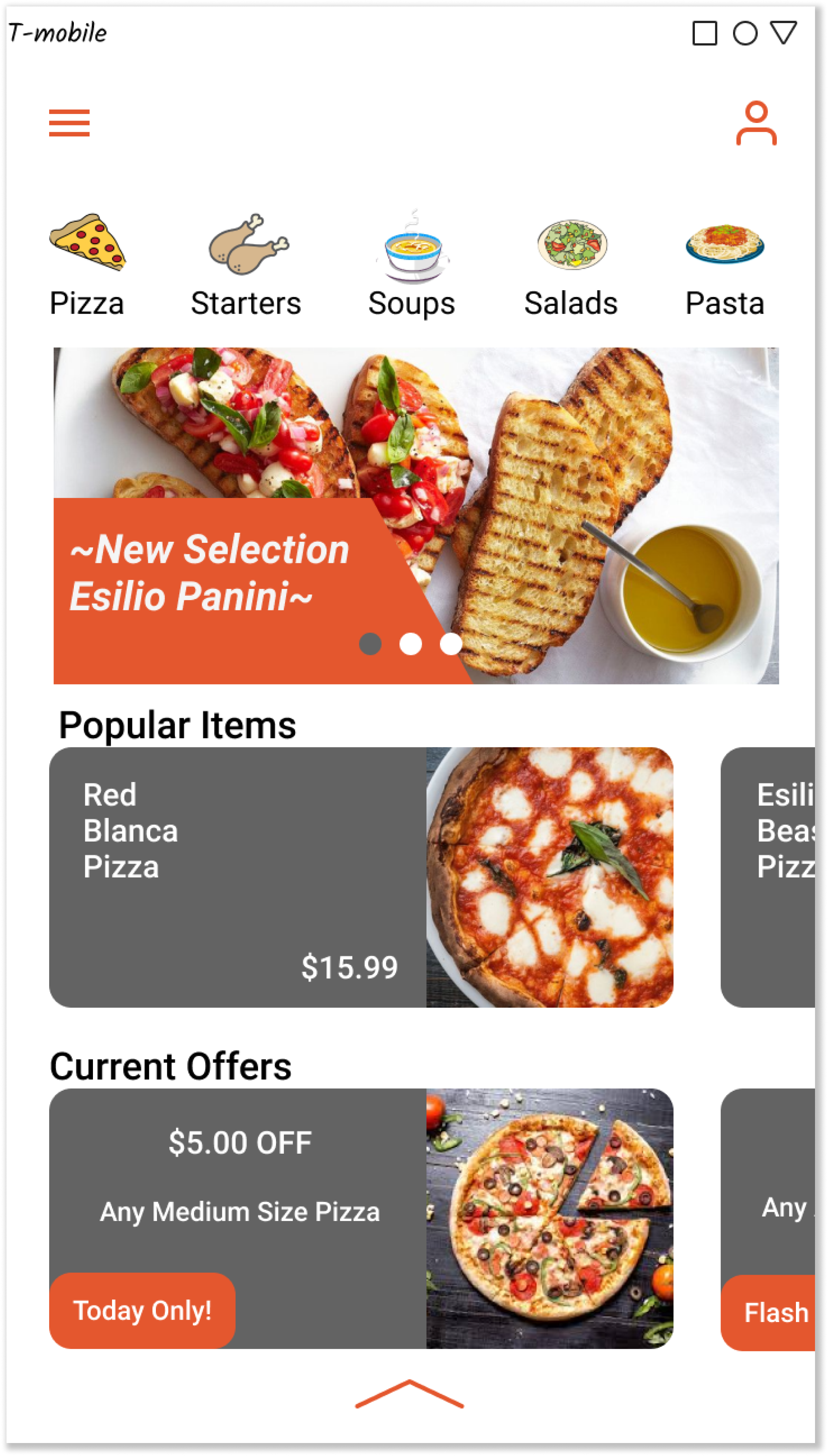
Task: Tap the Today Only! button
Action: (142, 1310)
